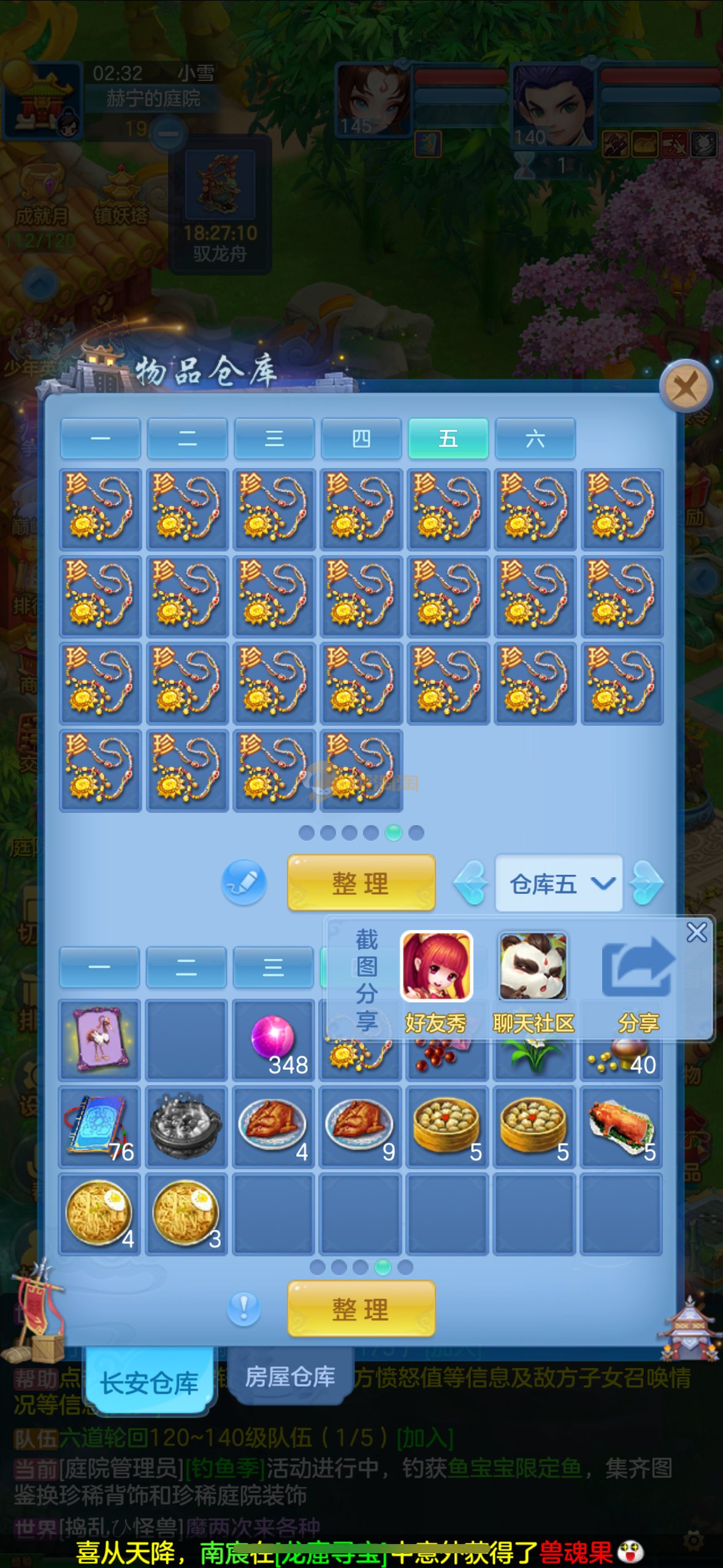
Task: Tap the upper 整理 button below the warehouse grid
Action: coord(361,883)
